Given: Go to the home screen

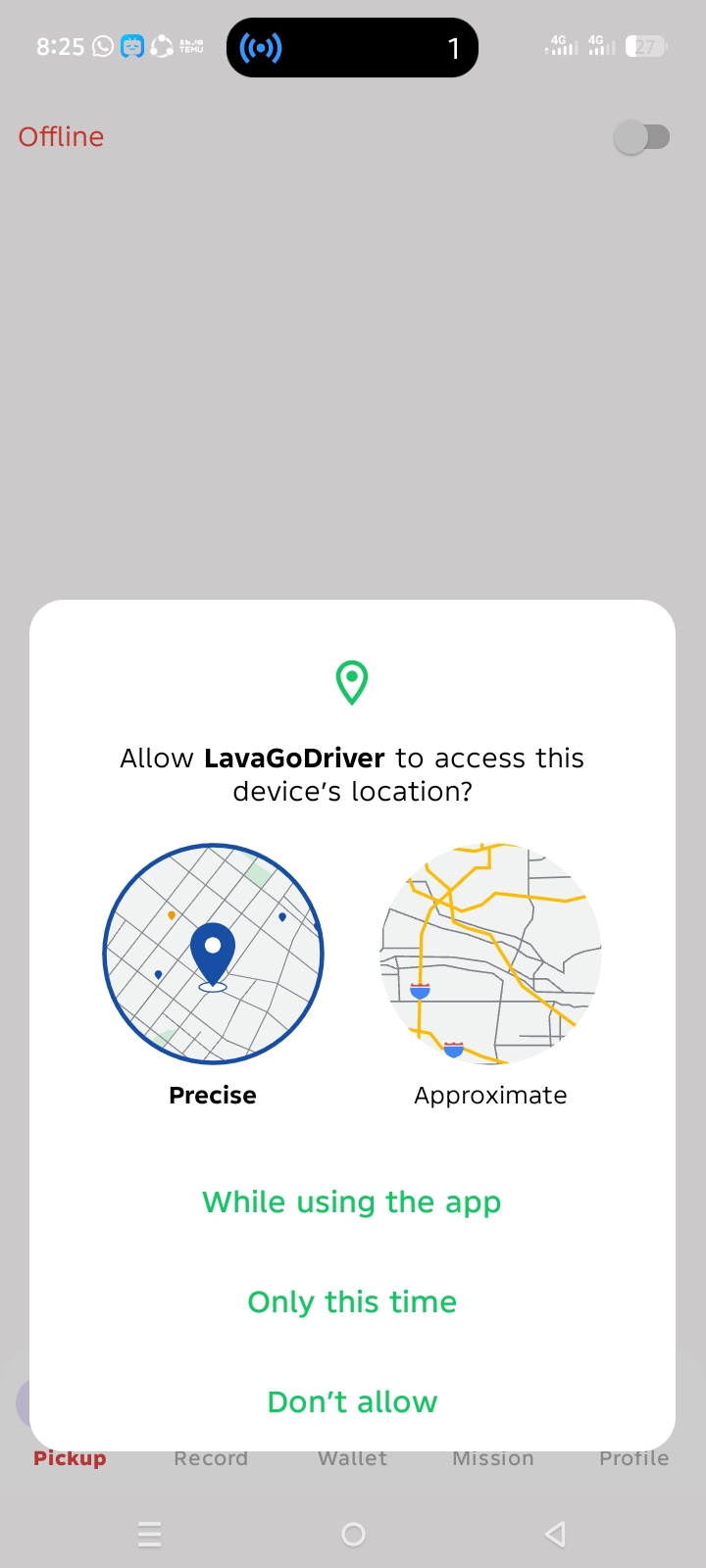Looking at the screenshot, I should [x=353, y=1534].
